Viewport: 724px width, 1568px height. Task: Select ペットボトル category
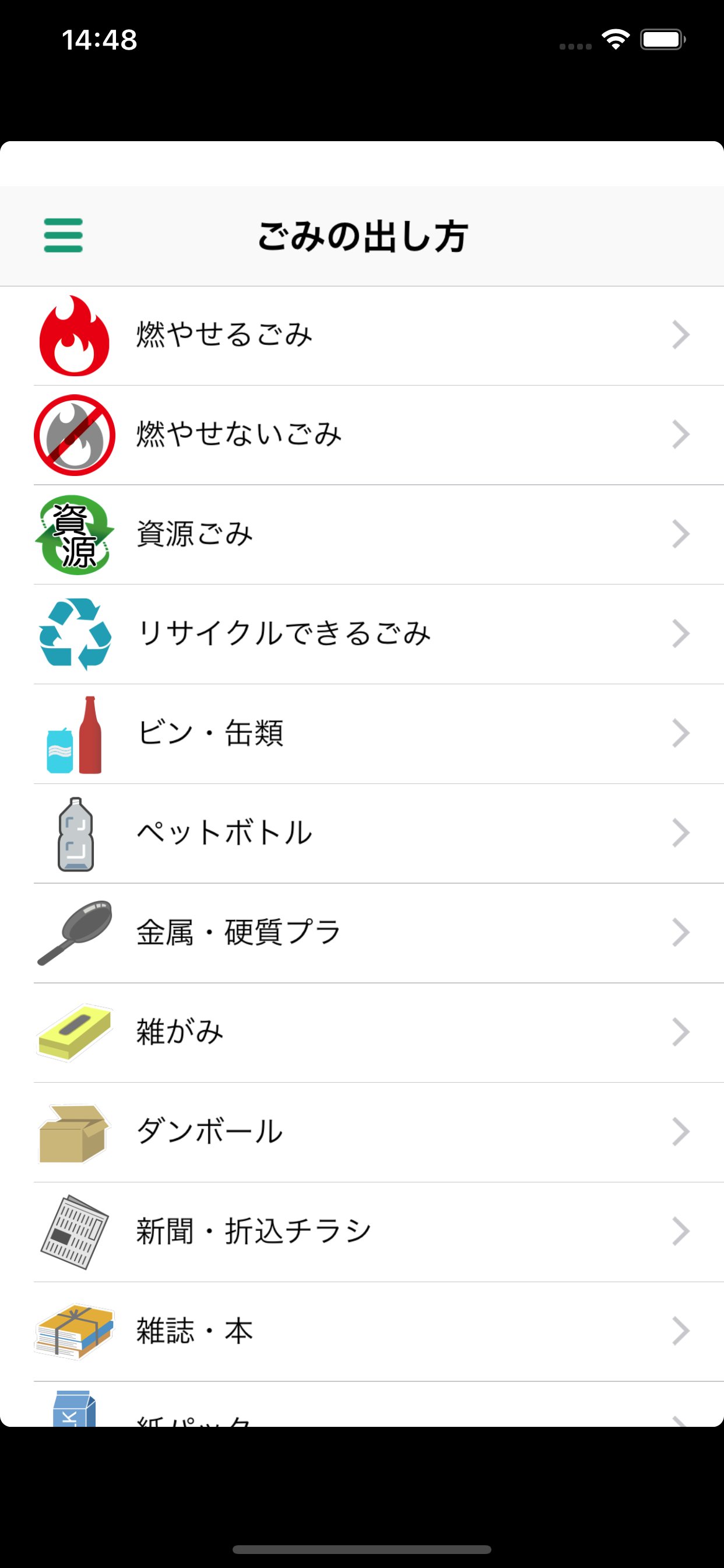point(362,834)
